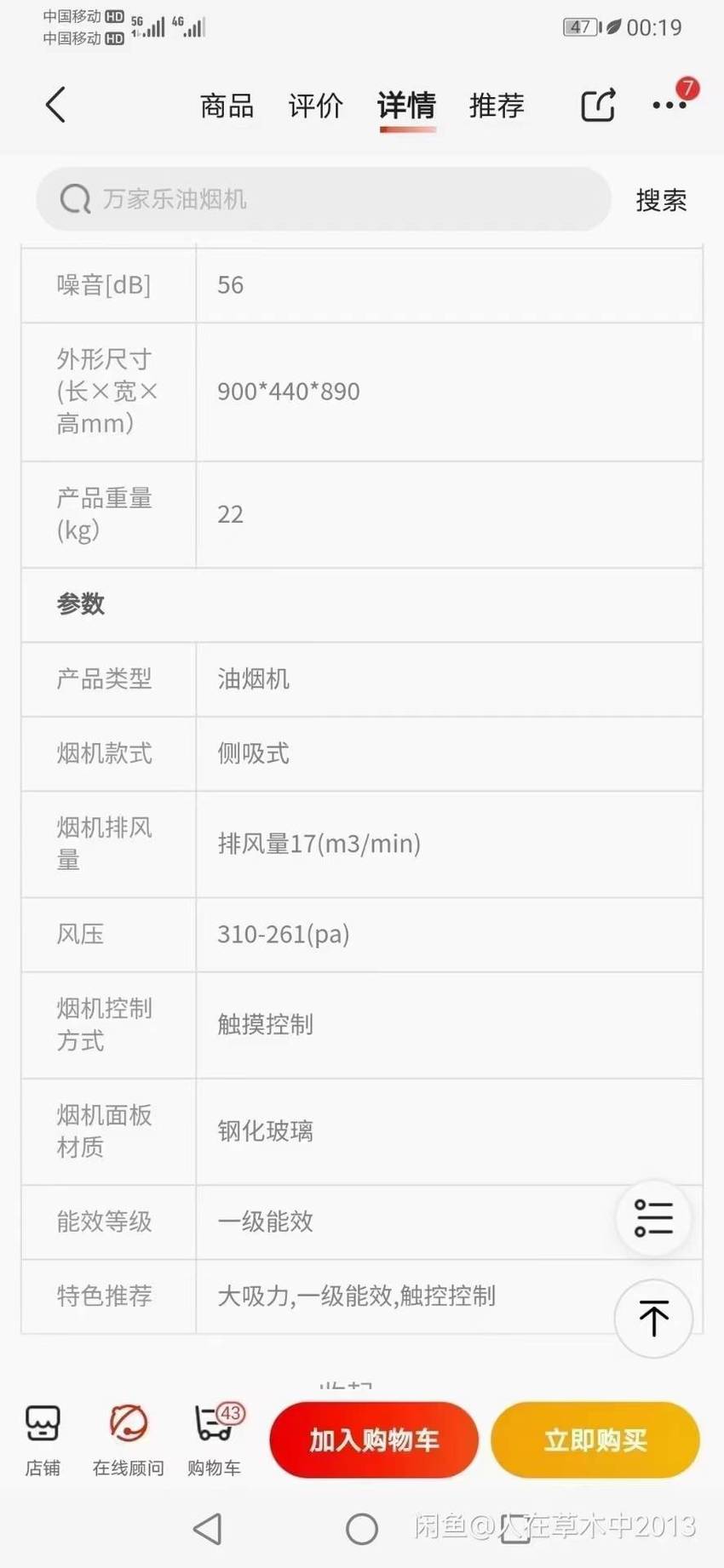The height and width of the screenshot is (1568, 724).
Task: Open the 店铺 store page
Action: 43,1440
